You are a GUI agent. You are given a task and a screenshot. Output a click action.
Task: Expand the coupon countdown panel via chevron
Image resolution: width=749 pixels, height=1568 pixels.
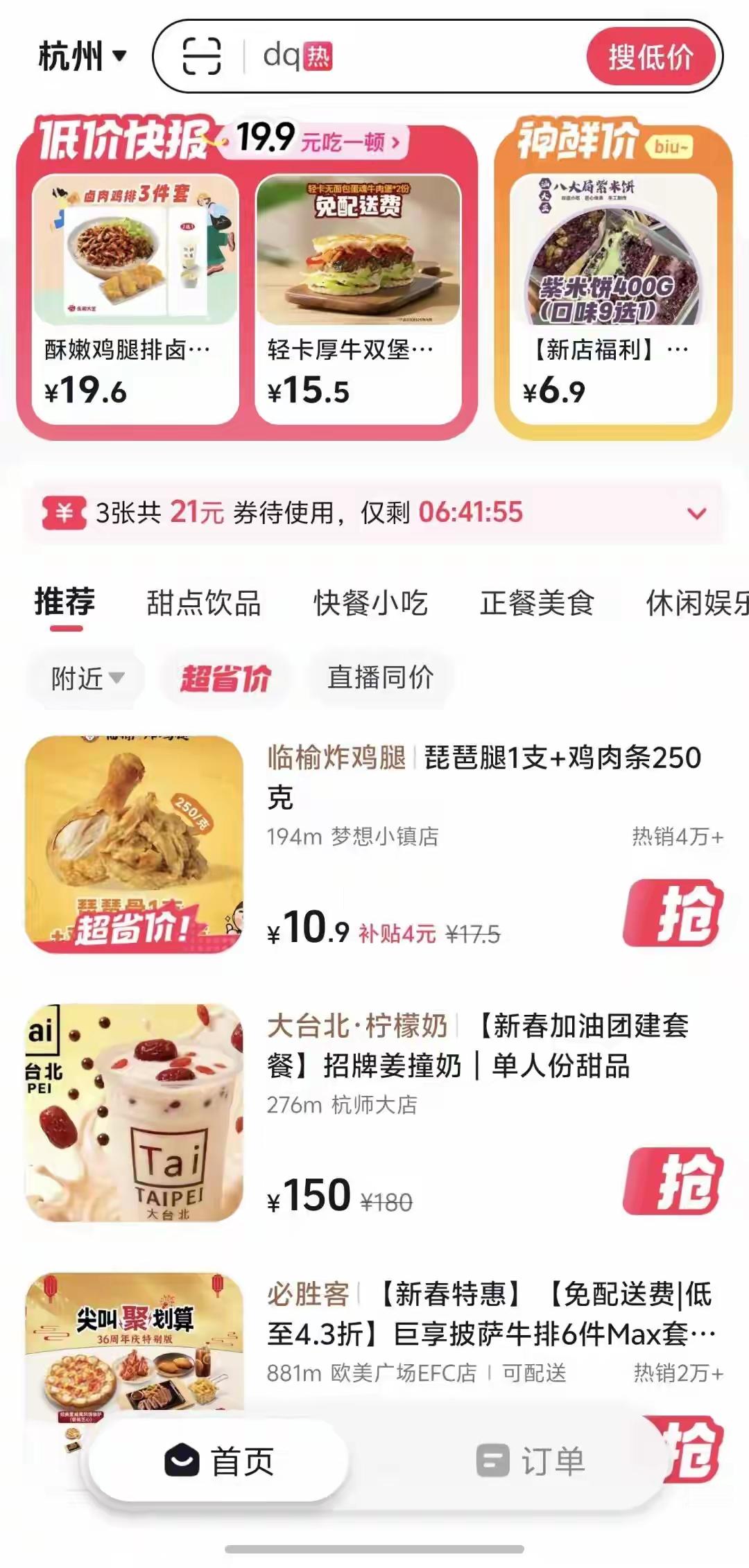[696, 514]
